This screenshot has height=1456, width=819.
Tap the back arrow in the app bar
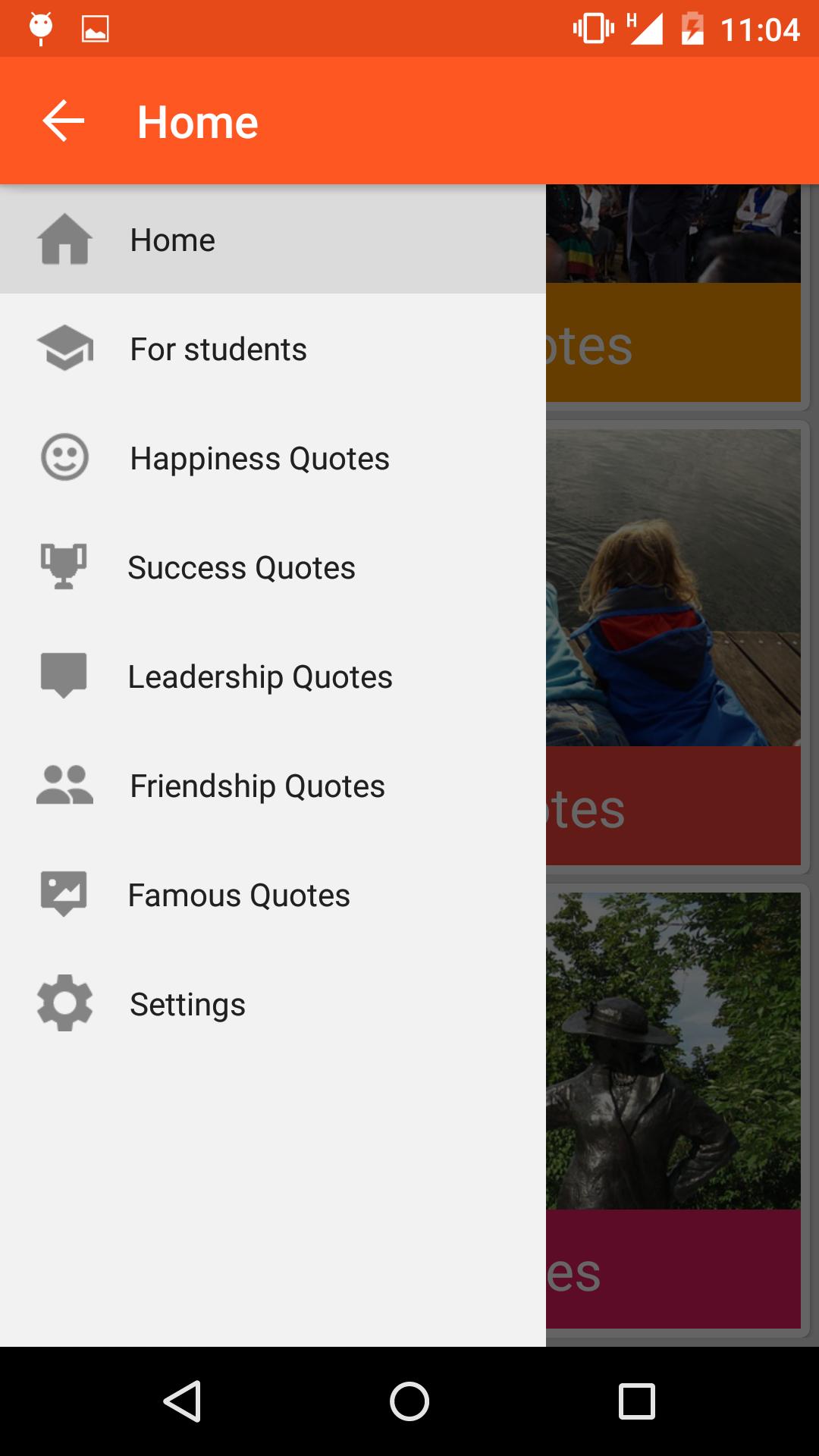(64, 121)
